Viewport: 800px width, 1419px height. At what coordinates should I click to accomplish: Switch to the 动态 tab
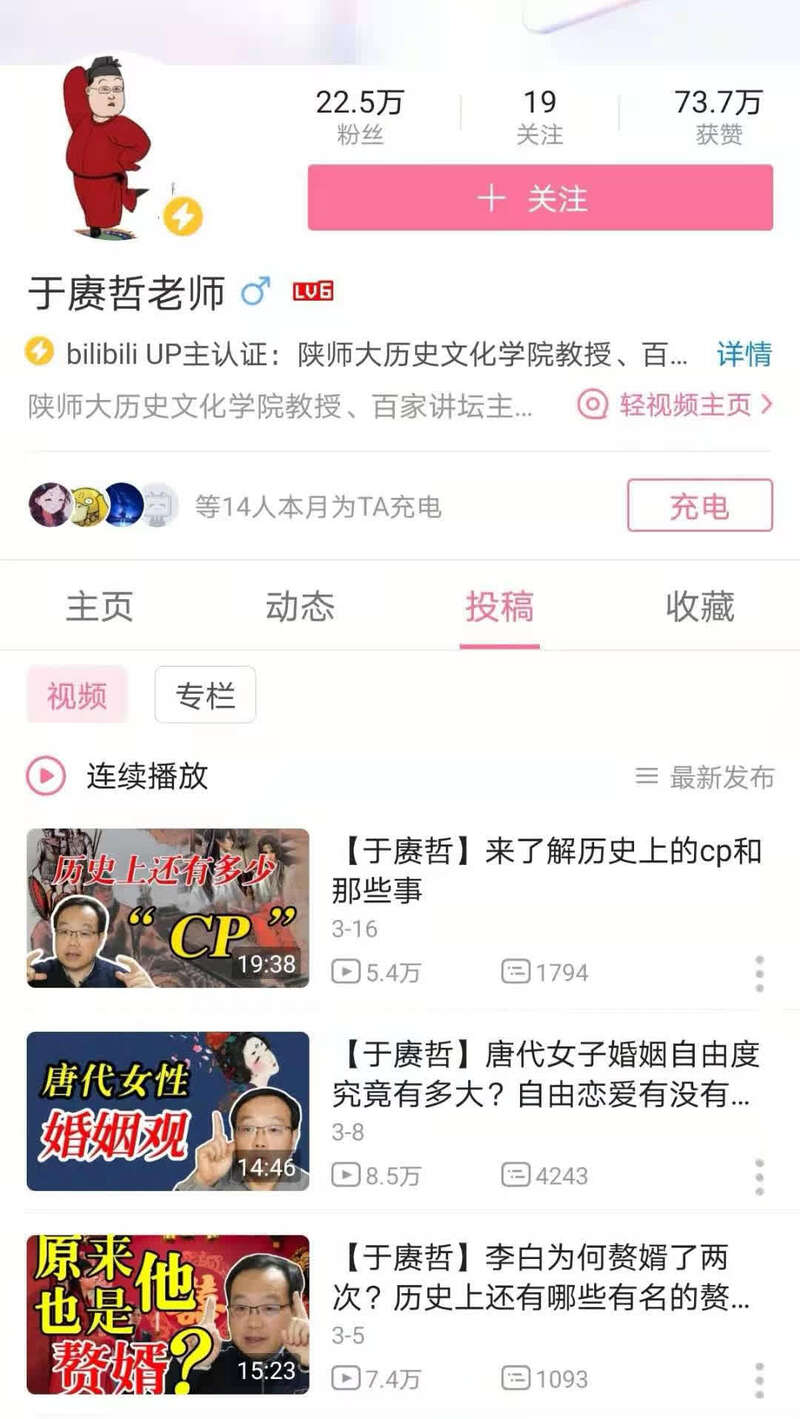[x=300, y=607]
